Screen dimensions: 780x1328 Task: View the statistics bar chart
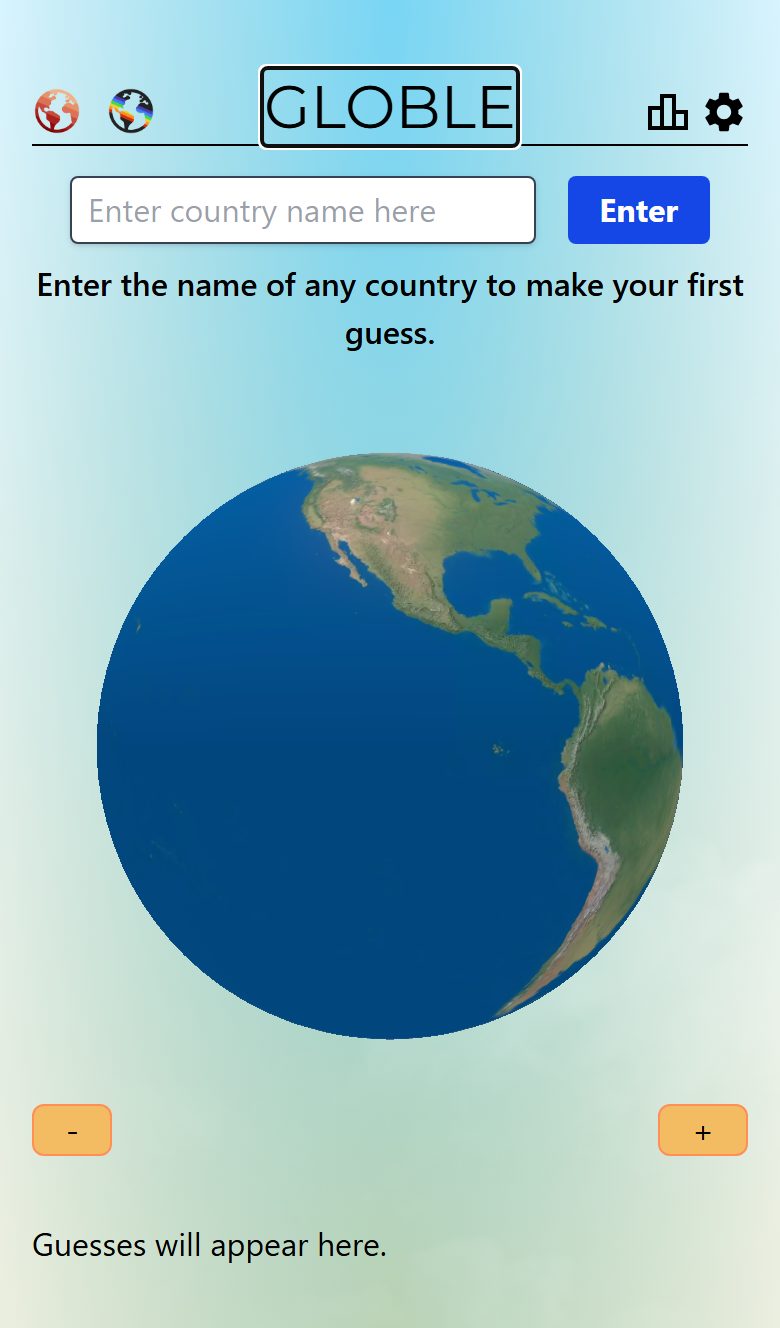click(x=668, y=112)
